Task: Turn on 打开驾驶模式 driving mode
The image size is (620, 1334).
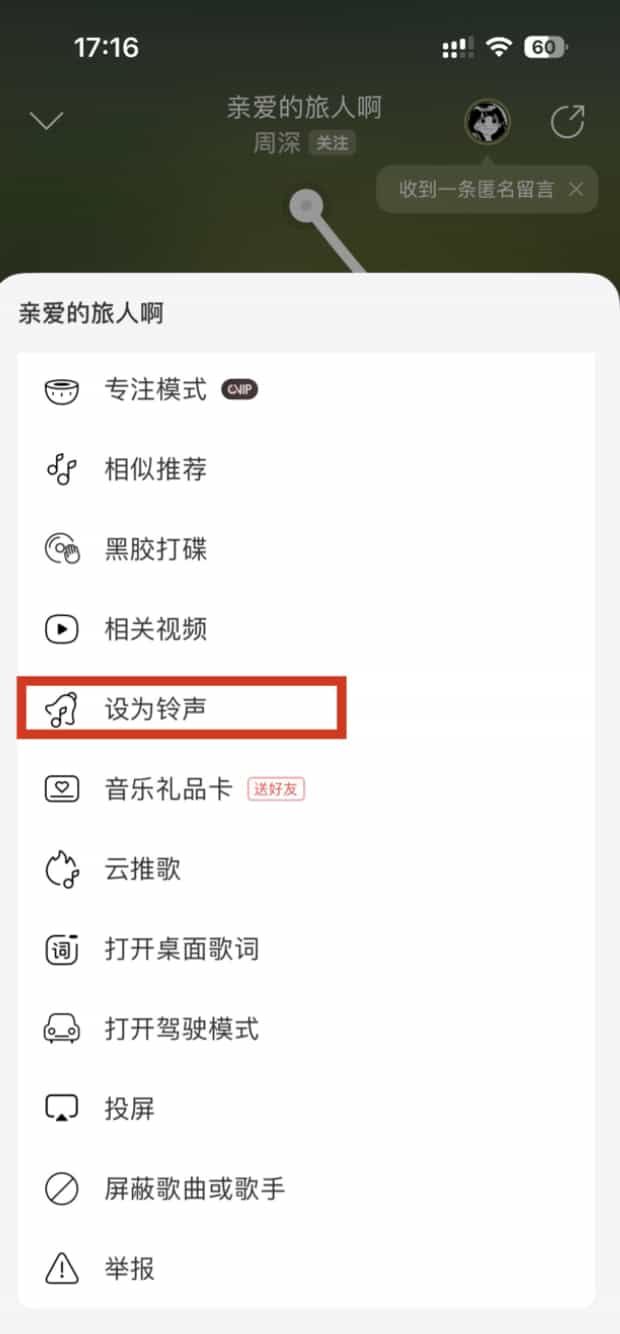Action: click(x=181, y=1029)
